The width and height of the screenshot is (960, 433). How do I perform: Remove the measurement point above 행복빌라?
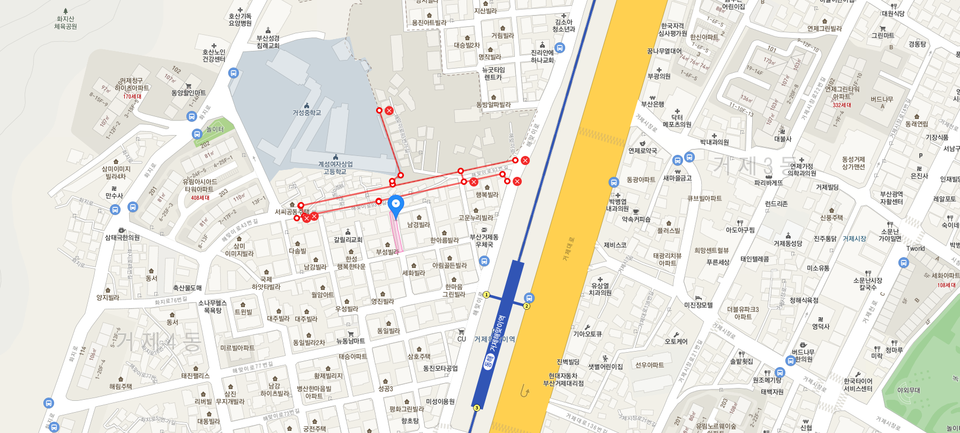(474, 181)
